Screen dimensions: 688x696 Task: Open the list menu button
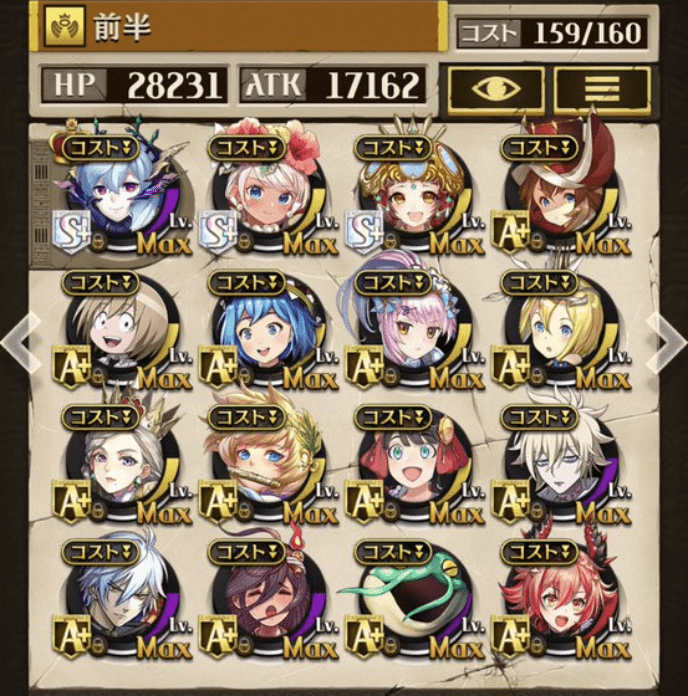point(602,88)
